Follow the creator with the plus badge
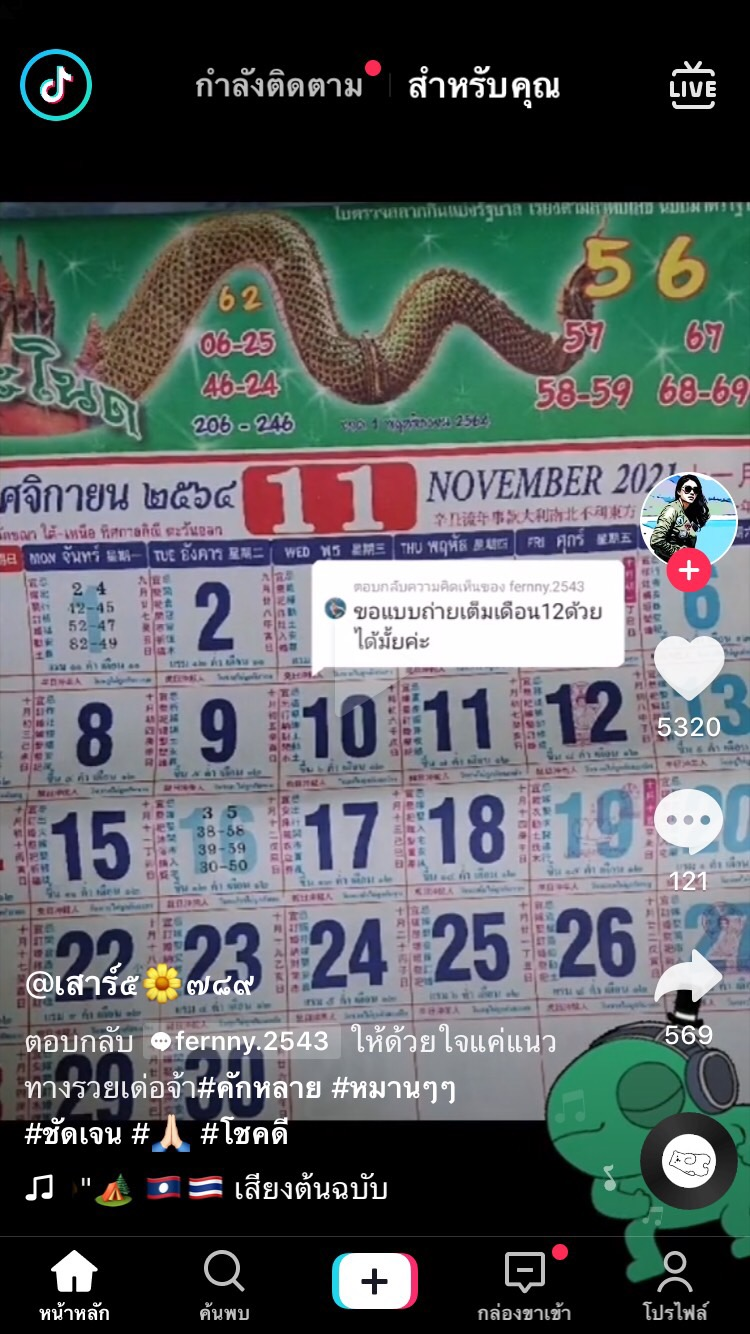Image resolution: width=750 pixels, height=1334 pixels. pos(688,571)
